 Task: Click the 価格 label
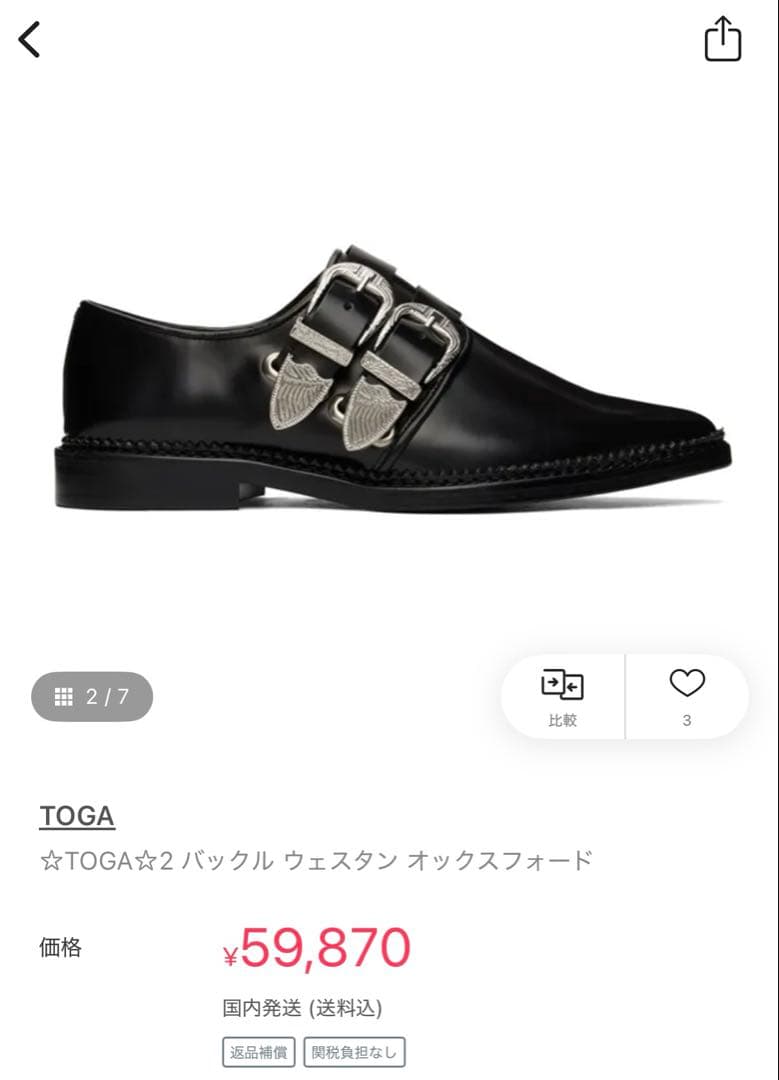62,943
